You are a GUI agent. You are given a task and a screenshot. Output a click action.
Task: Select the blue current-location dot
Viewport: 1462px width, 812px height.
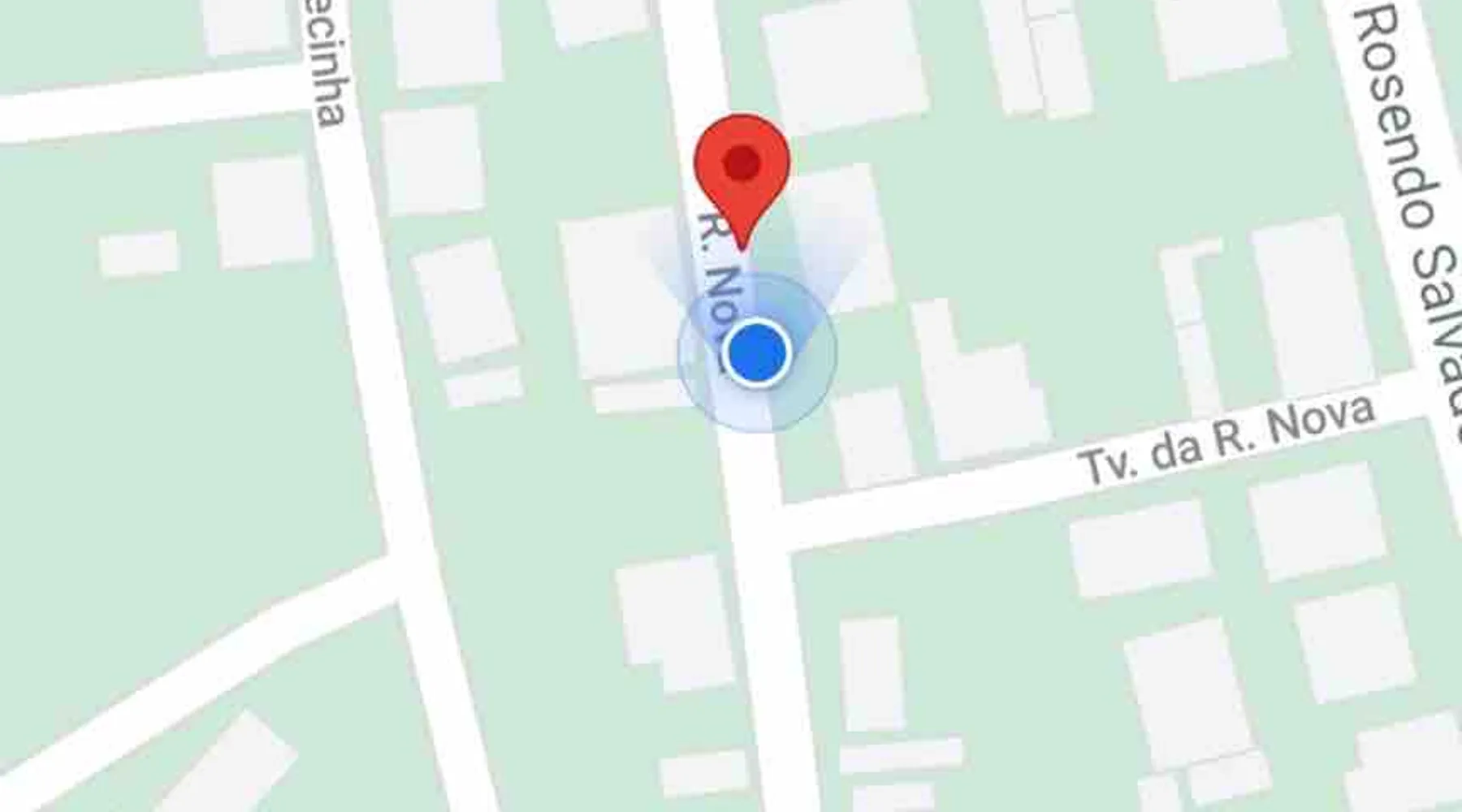(756, 353)
